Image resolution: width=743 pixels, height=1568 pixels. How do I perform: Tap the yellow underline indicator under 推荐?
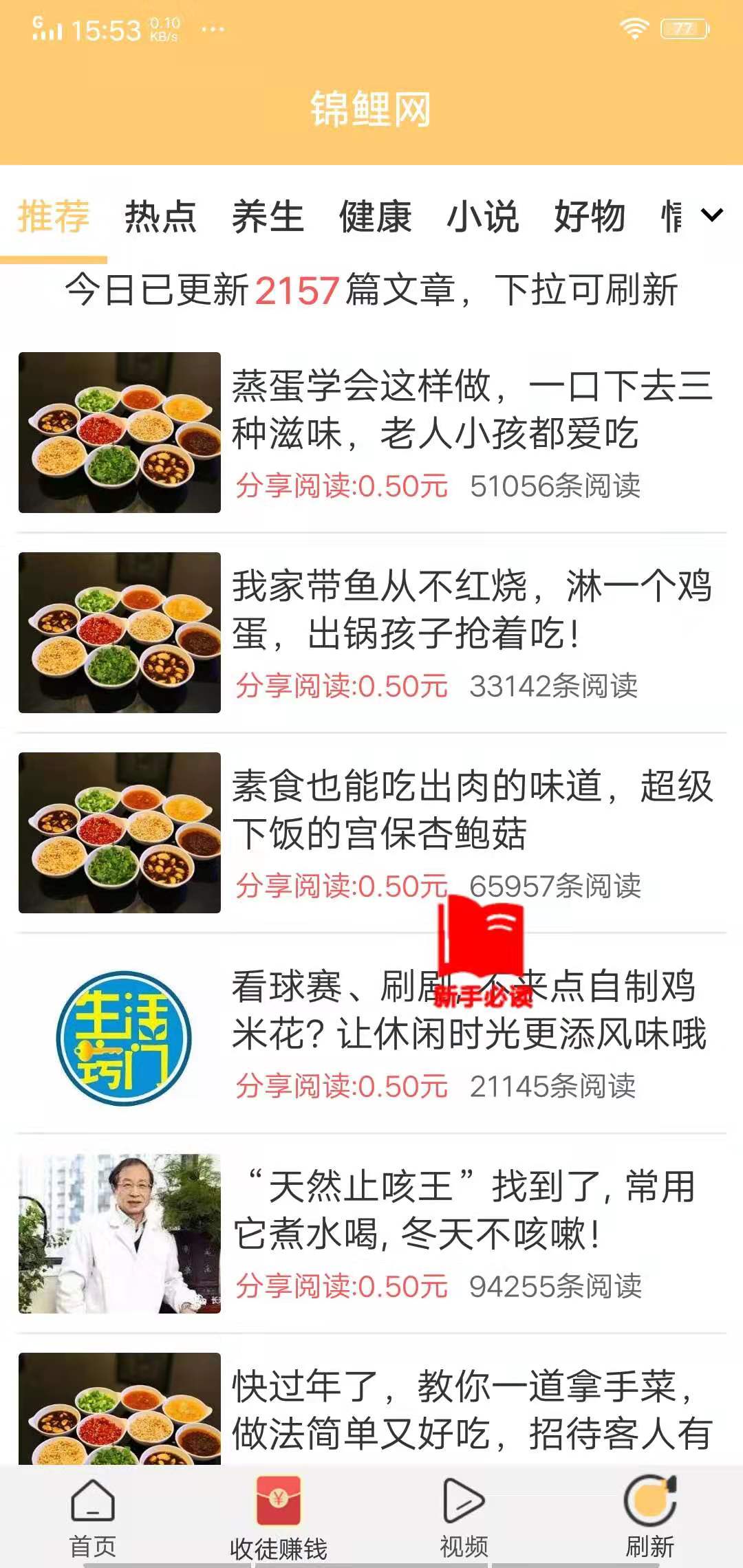pos(53,260)
